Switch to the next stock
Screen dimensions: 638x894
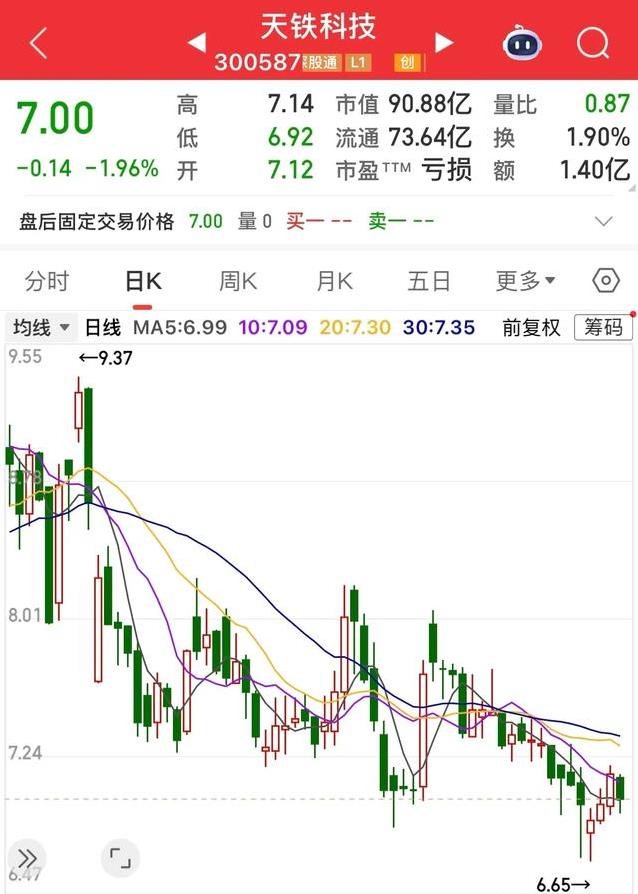tap(445, 42)
